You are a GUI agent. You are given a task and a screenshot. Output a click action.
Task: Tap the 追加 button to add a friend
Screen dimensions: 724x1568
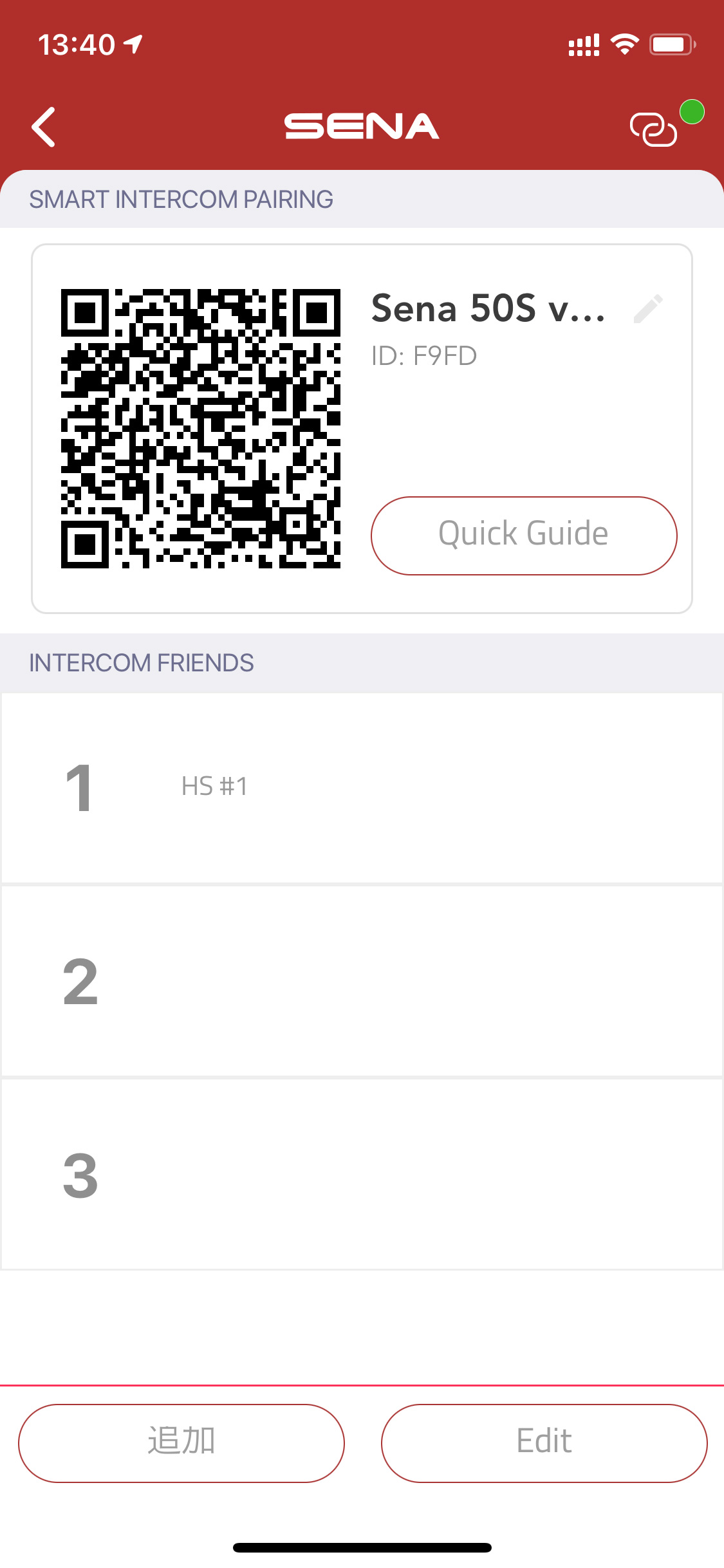coord(181,1443)
